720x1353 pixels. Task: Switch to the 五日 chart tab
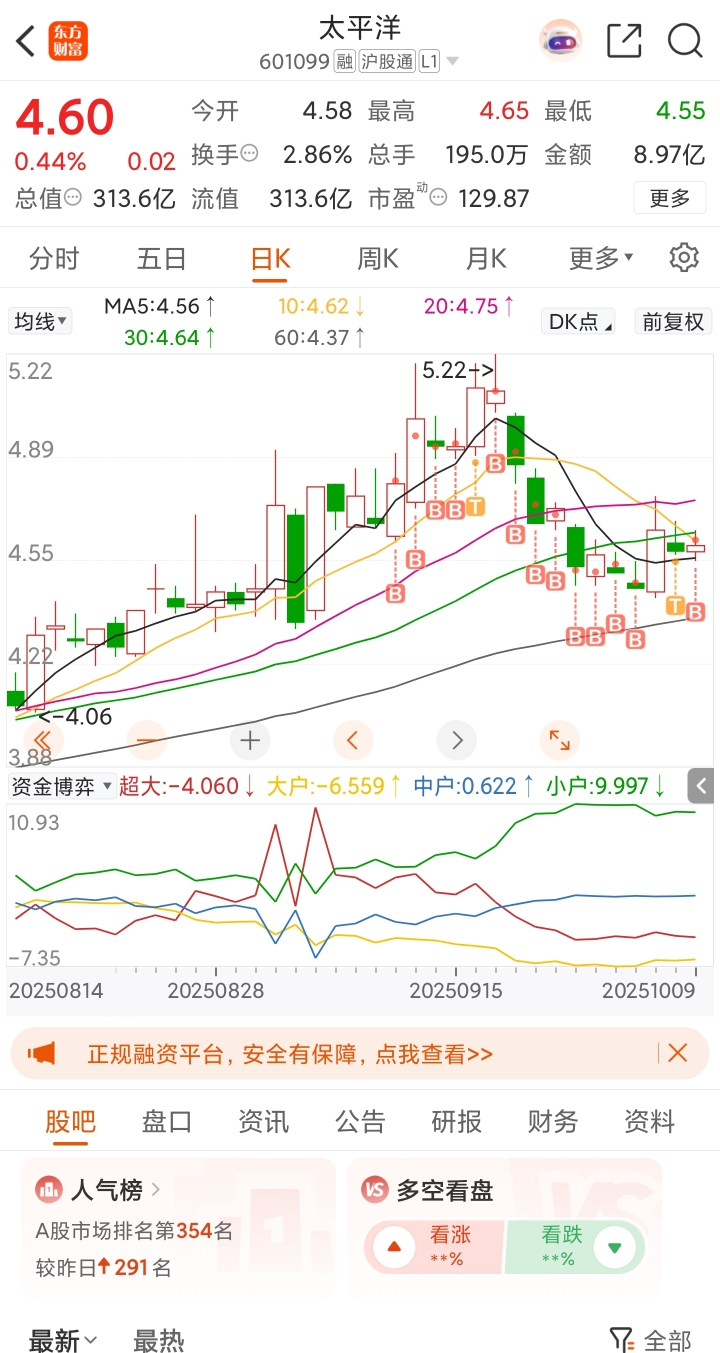coord(162,259)
